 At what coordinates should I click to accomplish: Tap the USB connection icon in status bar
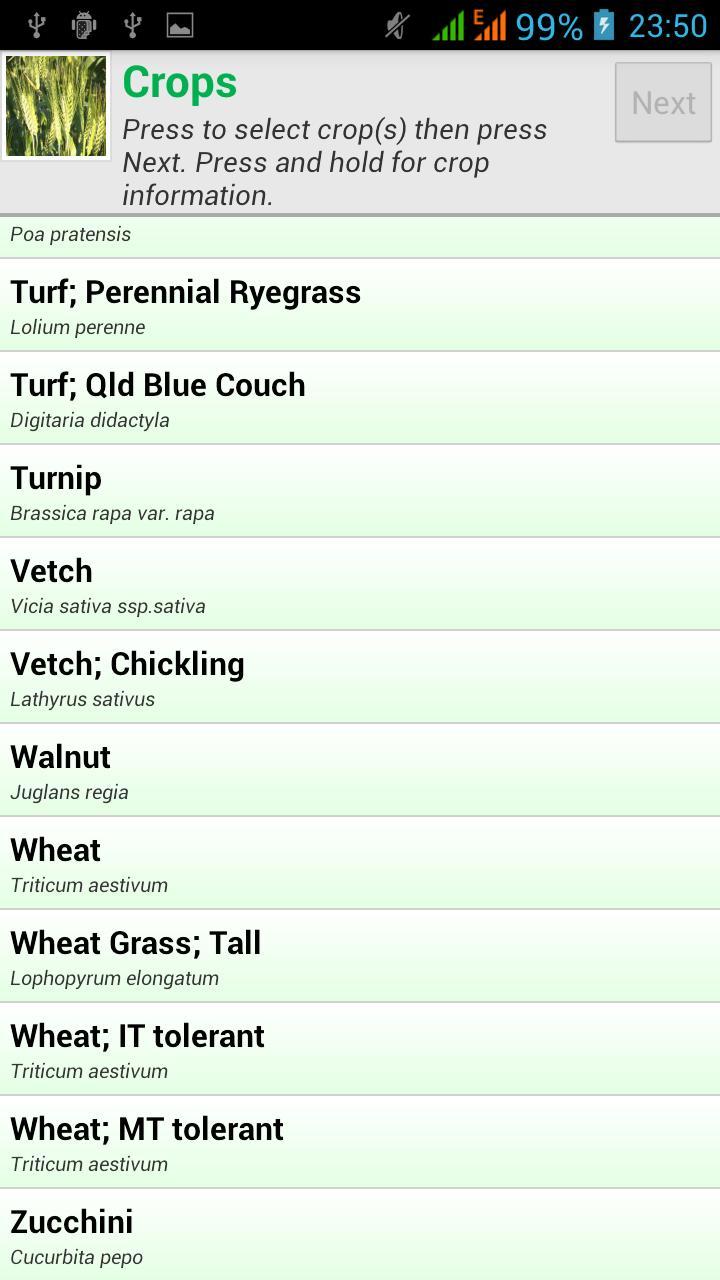coord(38,26)
